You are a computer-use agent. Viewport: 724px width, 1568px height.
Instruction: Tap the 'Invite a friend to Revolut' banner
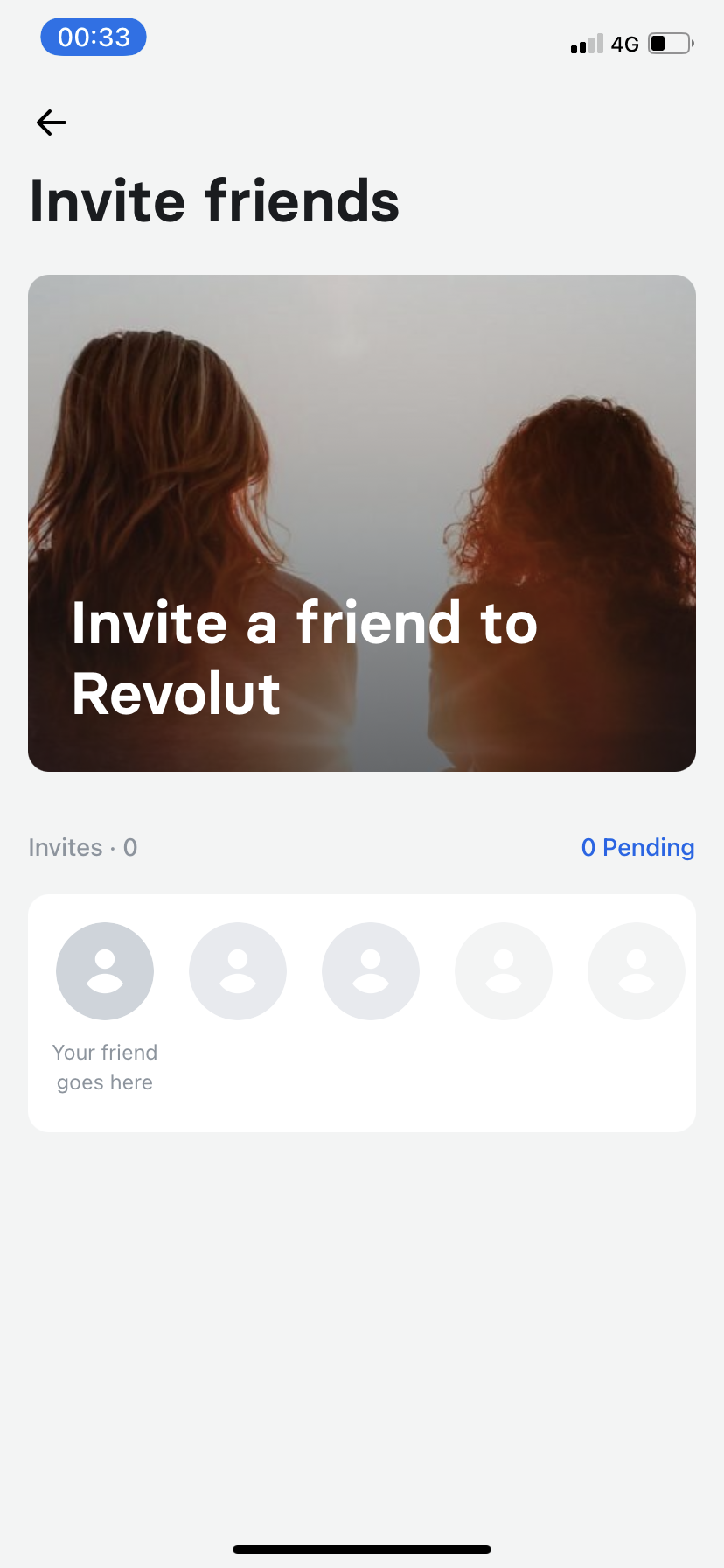[362, 522]
